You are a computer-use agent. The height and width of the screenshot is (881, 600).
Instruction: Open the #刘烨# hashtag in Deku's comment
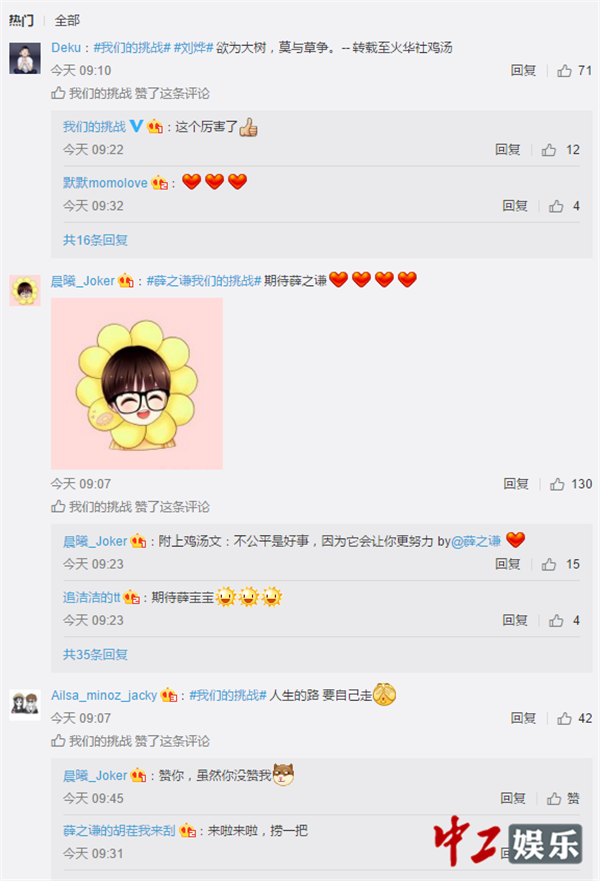pos(193,47)
